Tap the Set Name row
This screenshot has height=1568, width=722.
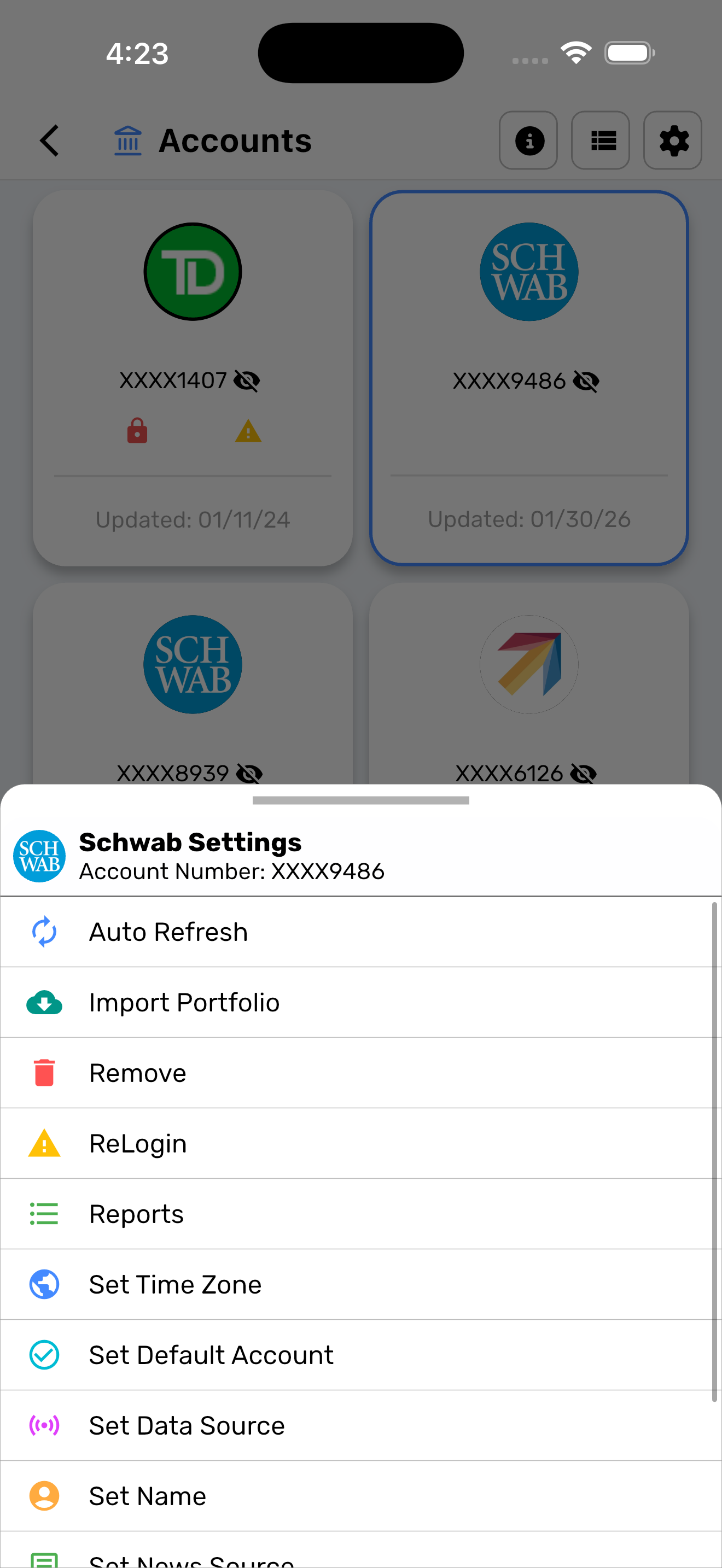[147, 1496]
